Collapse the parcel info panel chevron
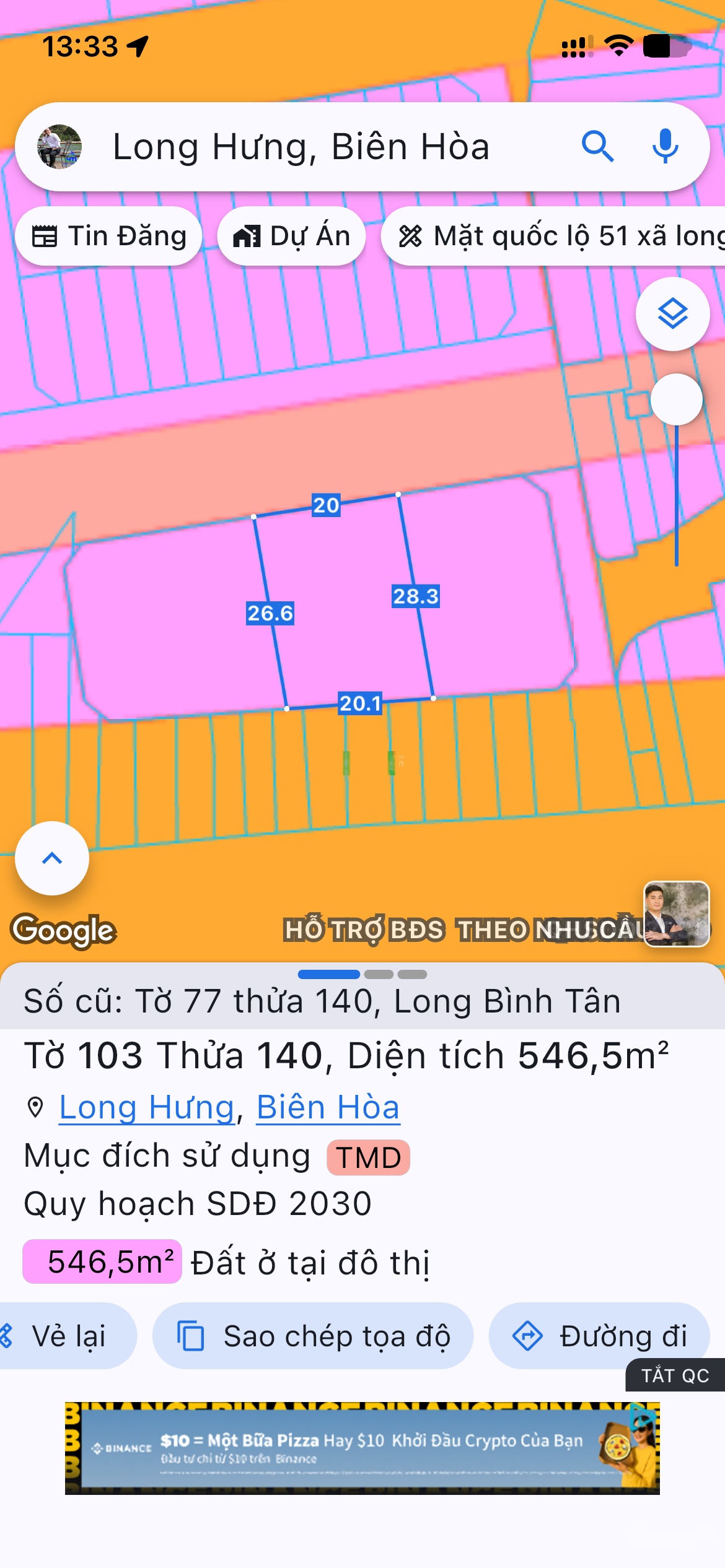The image size is (725, 1568). (51, 860)
